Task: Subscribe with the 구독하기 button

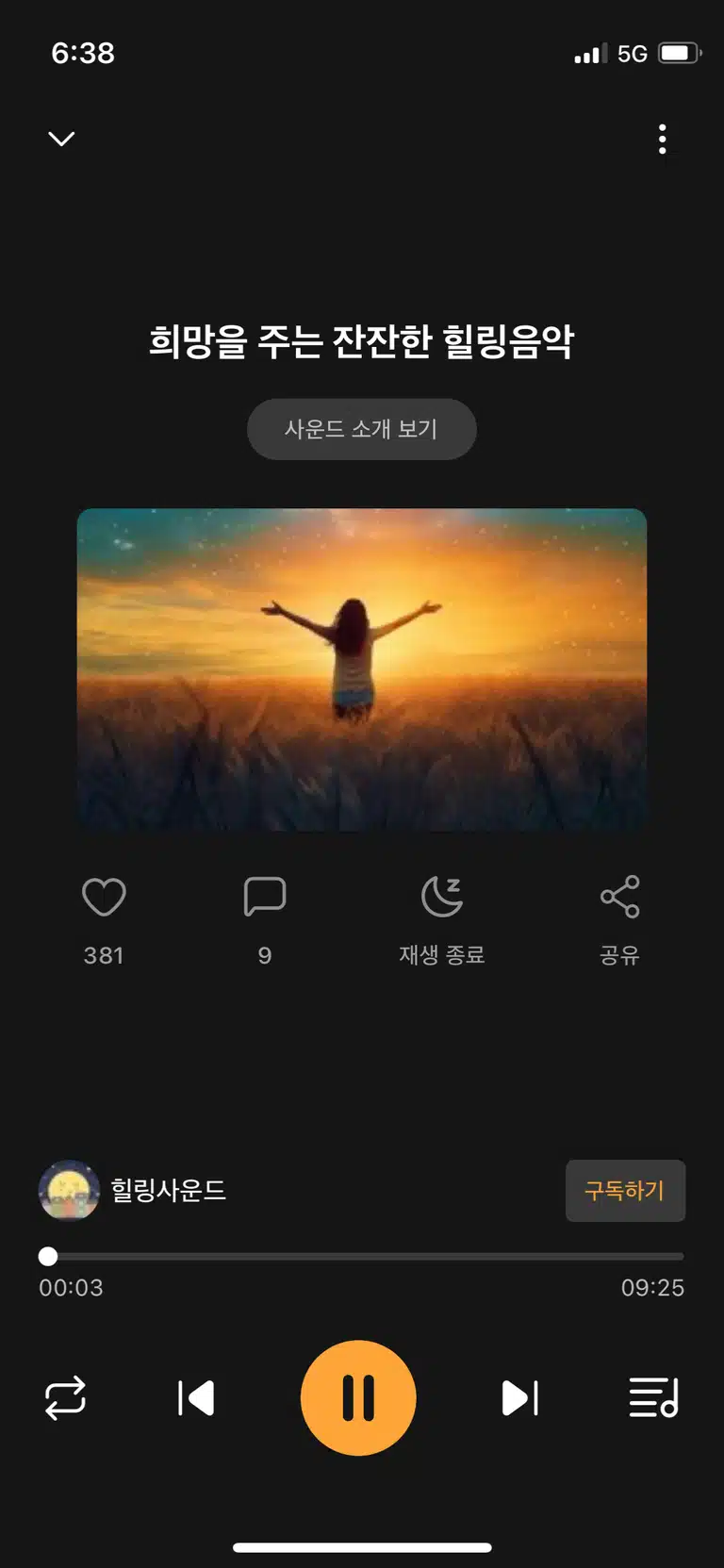Action: tap(625, 1191)
